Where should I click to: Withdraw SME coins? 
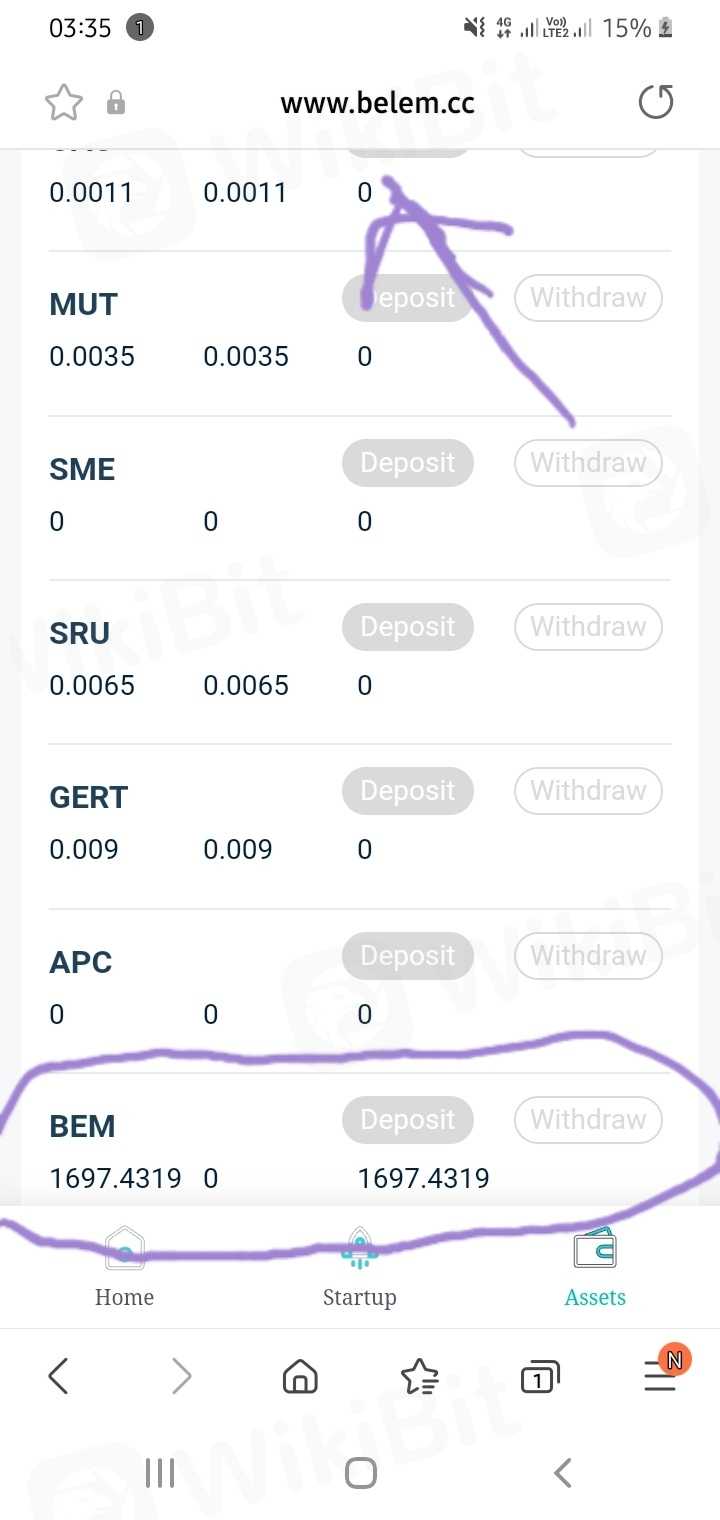(588, 463)
